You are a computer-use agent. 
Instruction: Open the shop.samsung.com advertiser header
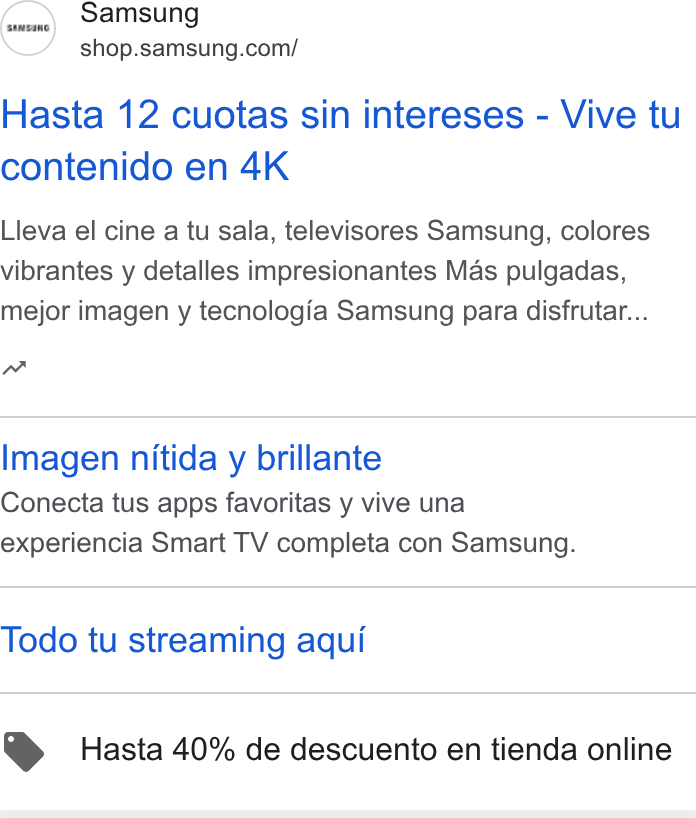point(149,29)
